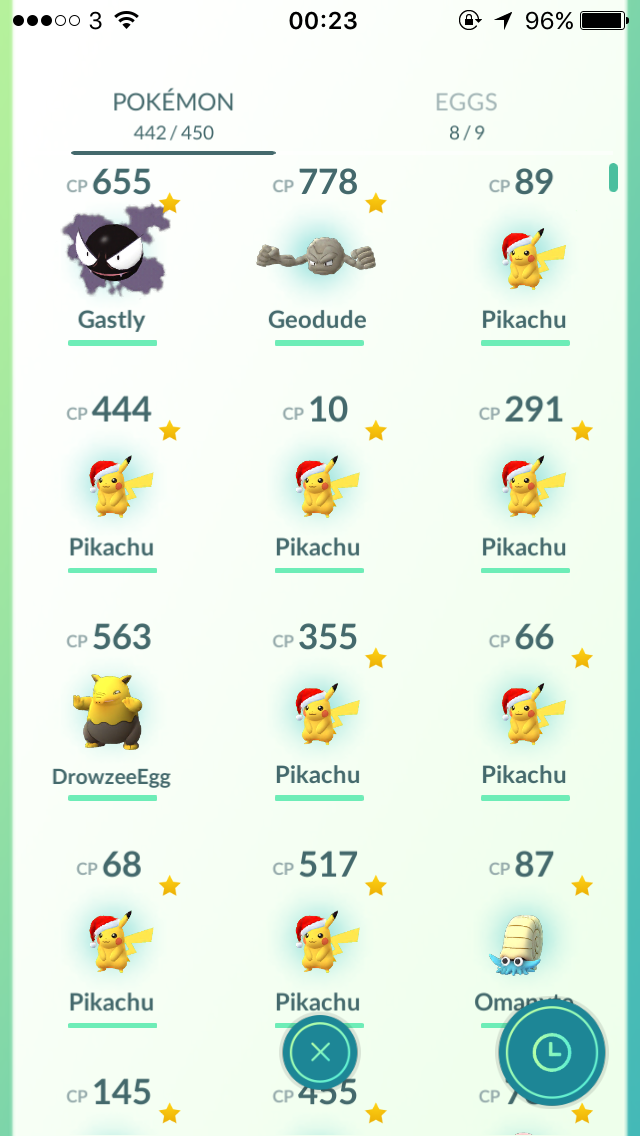View the Pikachu with CP 355

(318, 711)
